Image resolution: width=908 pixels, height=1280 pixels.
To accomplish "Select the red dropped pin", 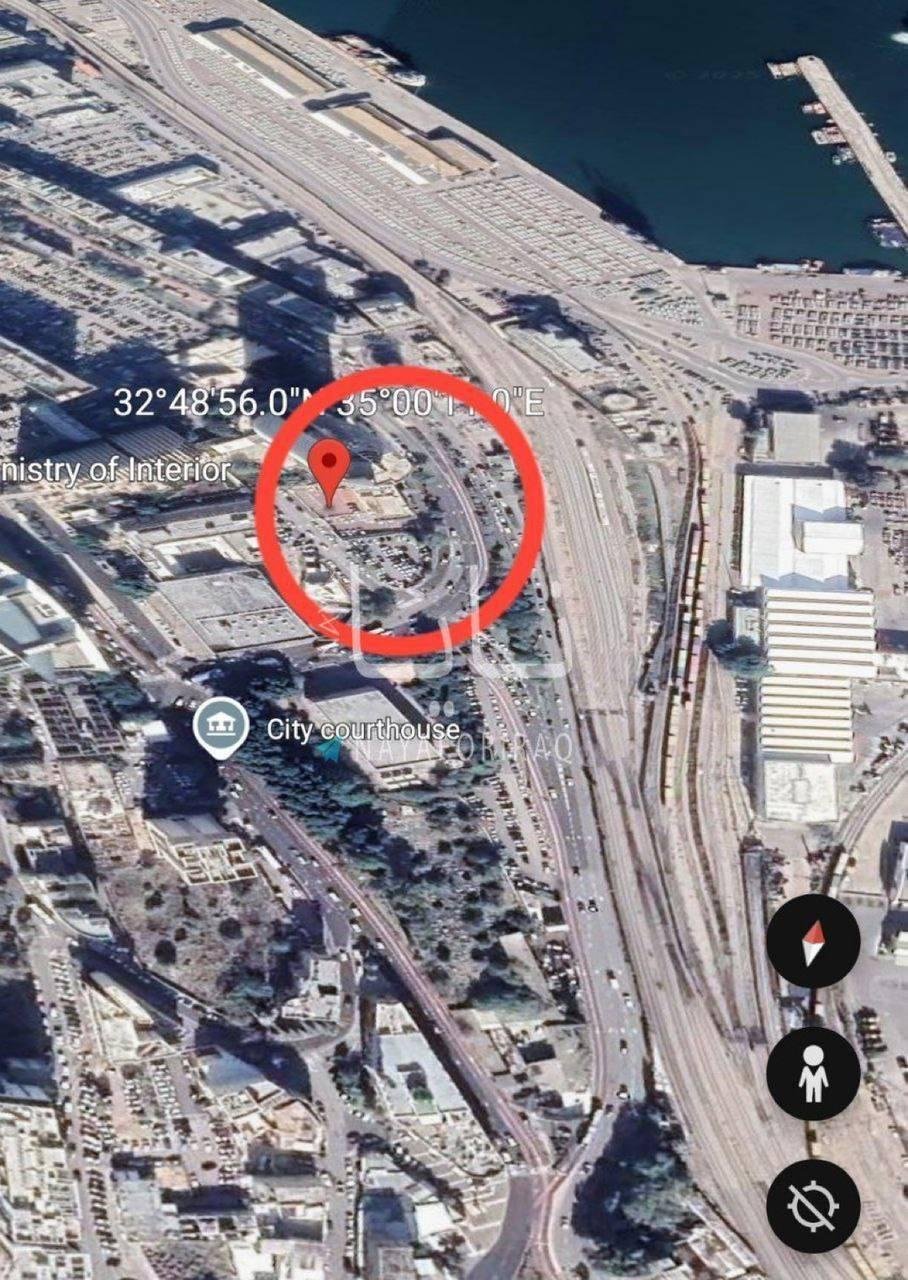I will point(329,467).
